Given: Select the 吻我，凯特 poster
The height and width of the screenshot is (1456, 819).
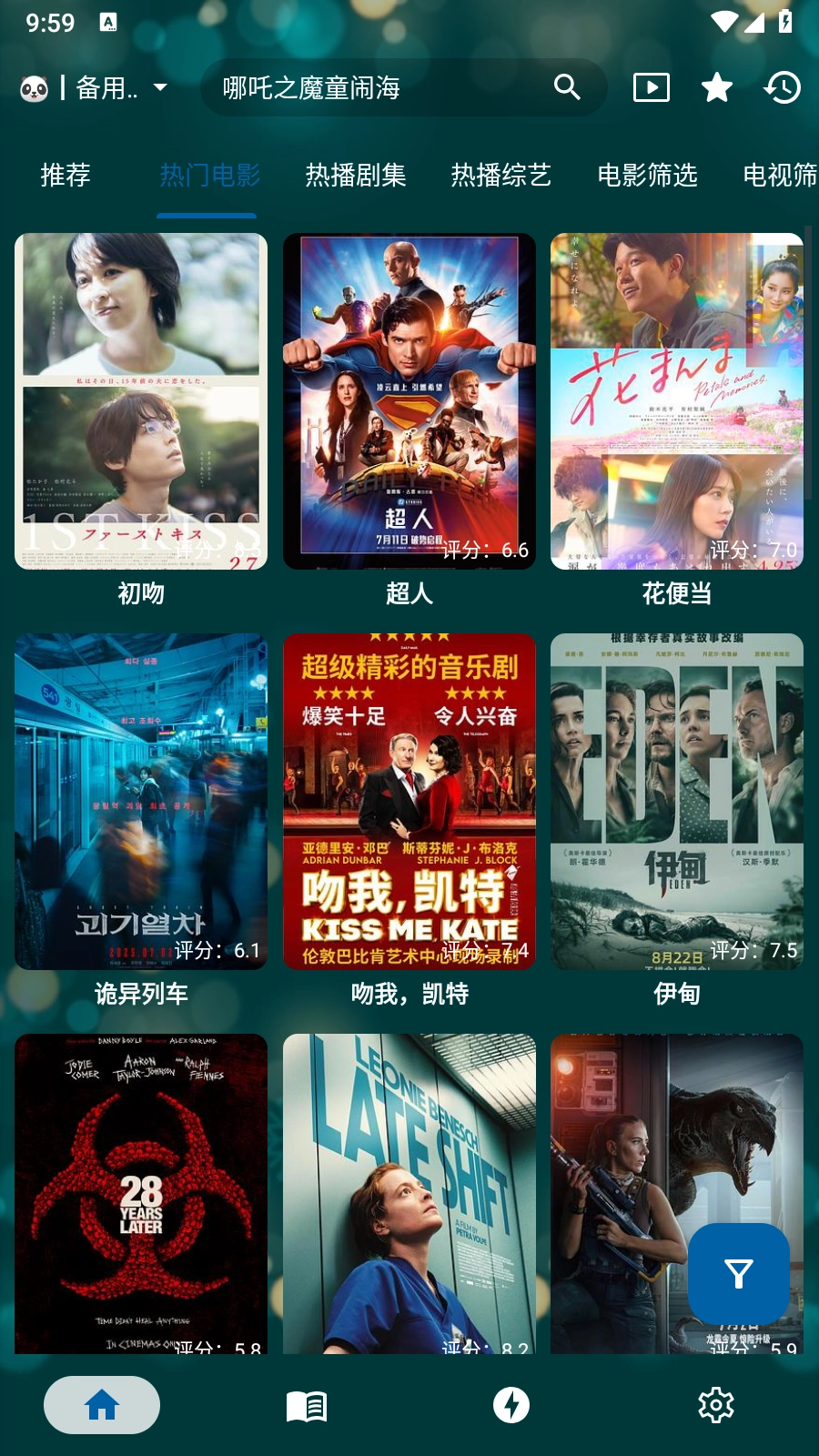Looking at the screenshot, I should coord(409,802).
